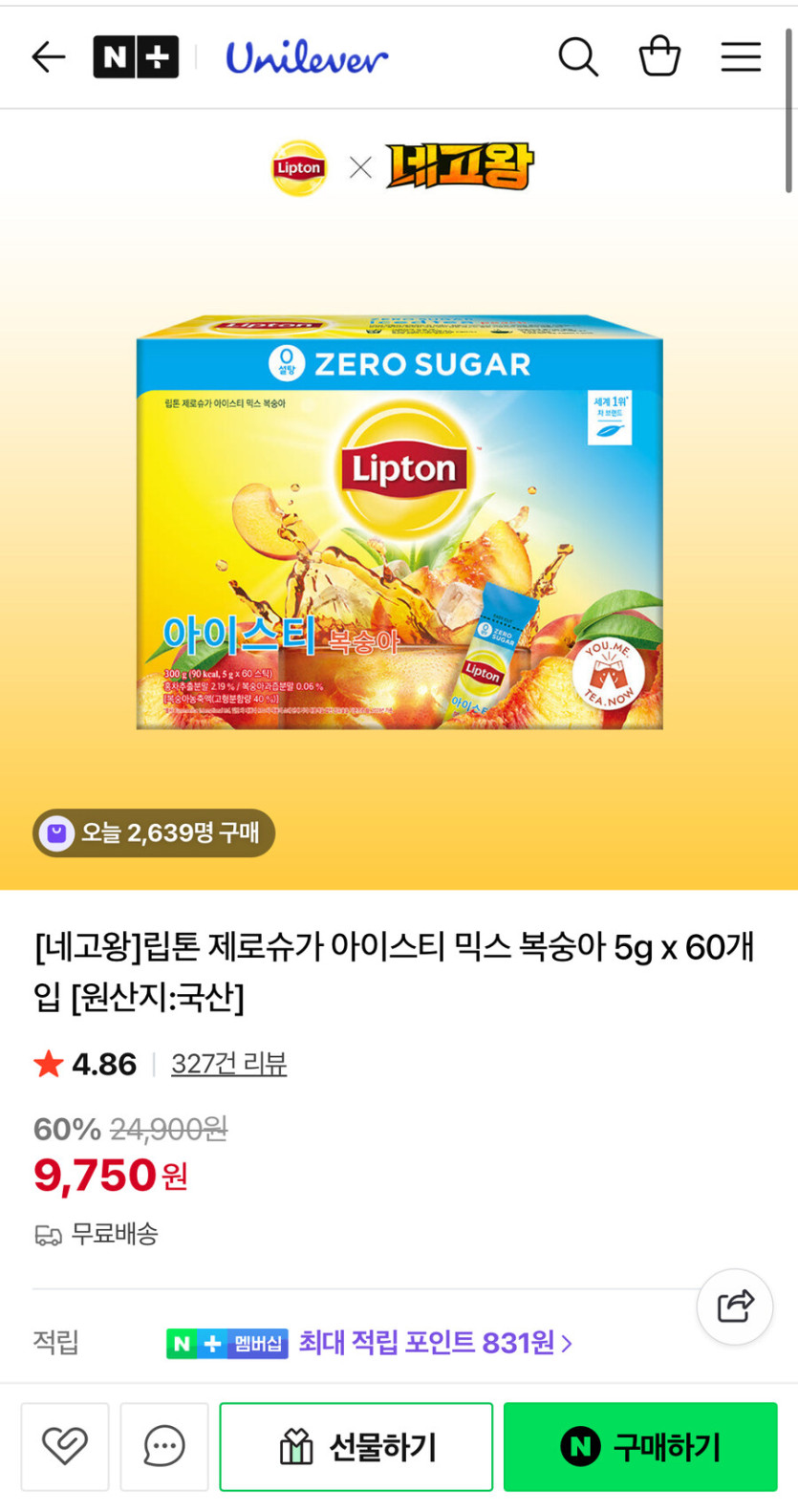Open Naver TalkTalk chat inquiry

tap(164, 1447)
